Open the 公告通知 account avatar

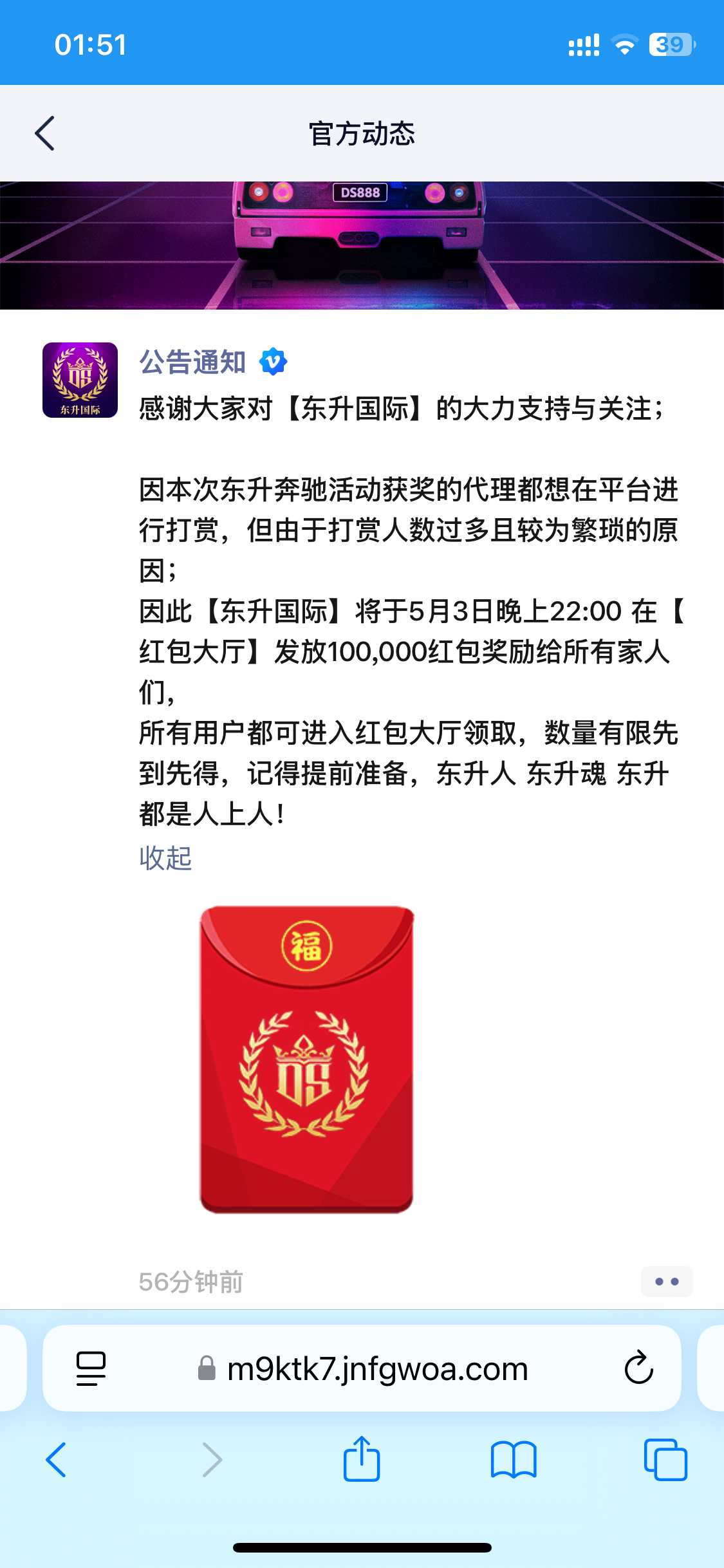(80, 380)
